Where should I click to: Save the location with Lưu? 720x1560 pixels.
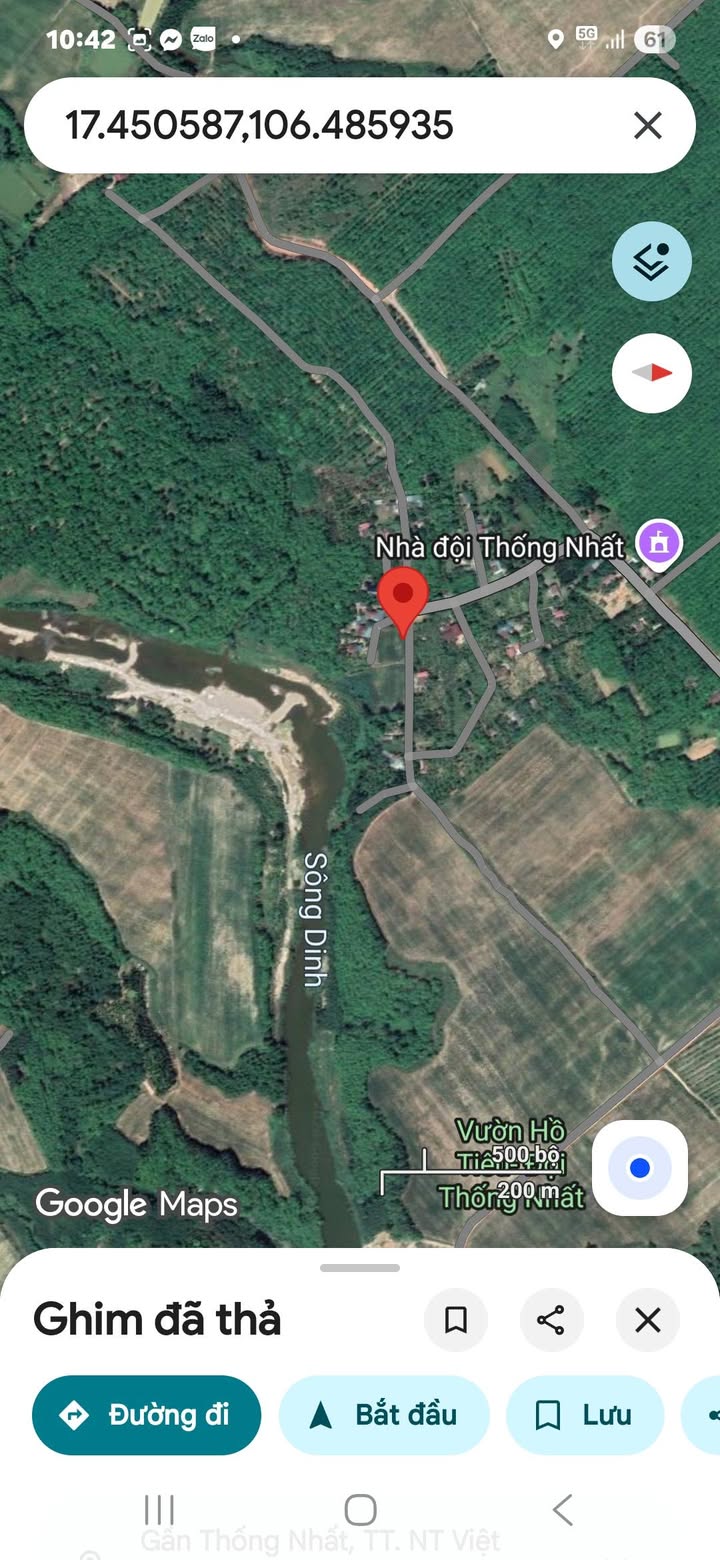click(x=585, y=1415)
